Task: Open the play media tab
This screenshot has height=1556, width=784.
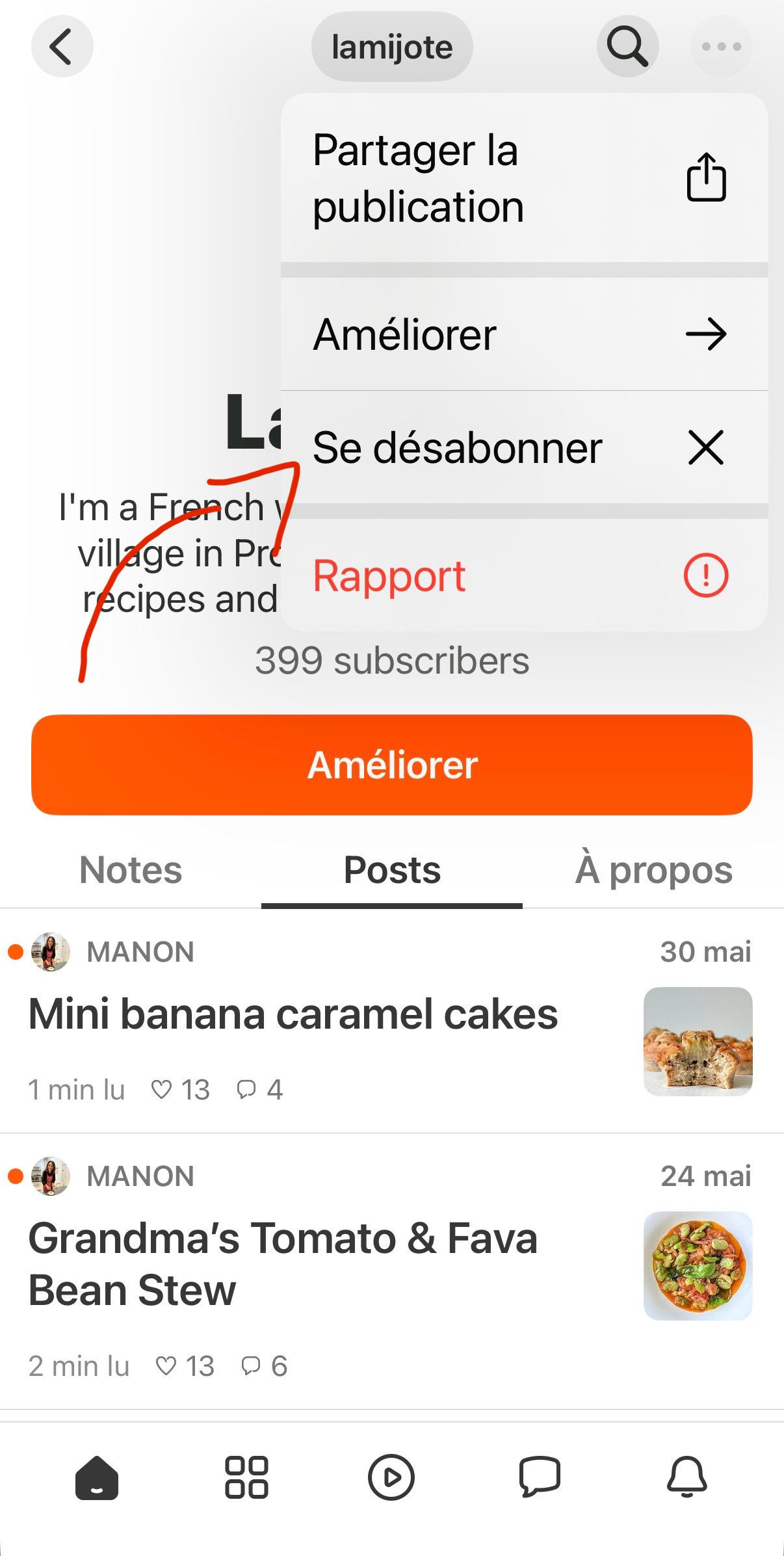Action: tap(391, 1477)
